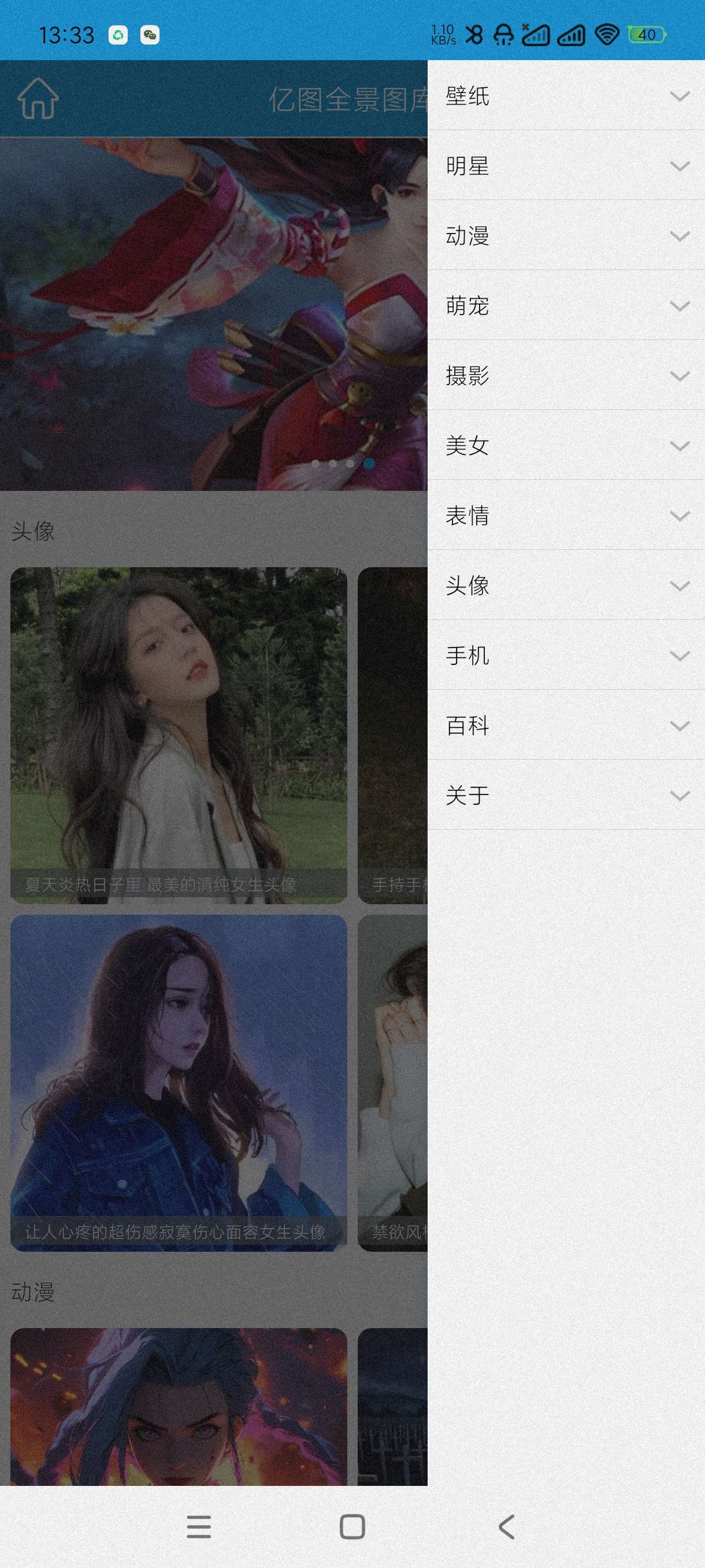Image resolution: width=705 pixels, height=1568 pixels.
Task: Tap the home icon in the header
Action: (x=38, y=99)
